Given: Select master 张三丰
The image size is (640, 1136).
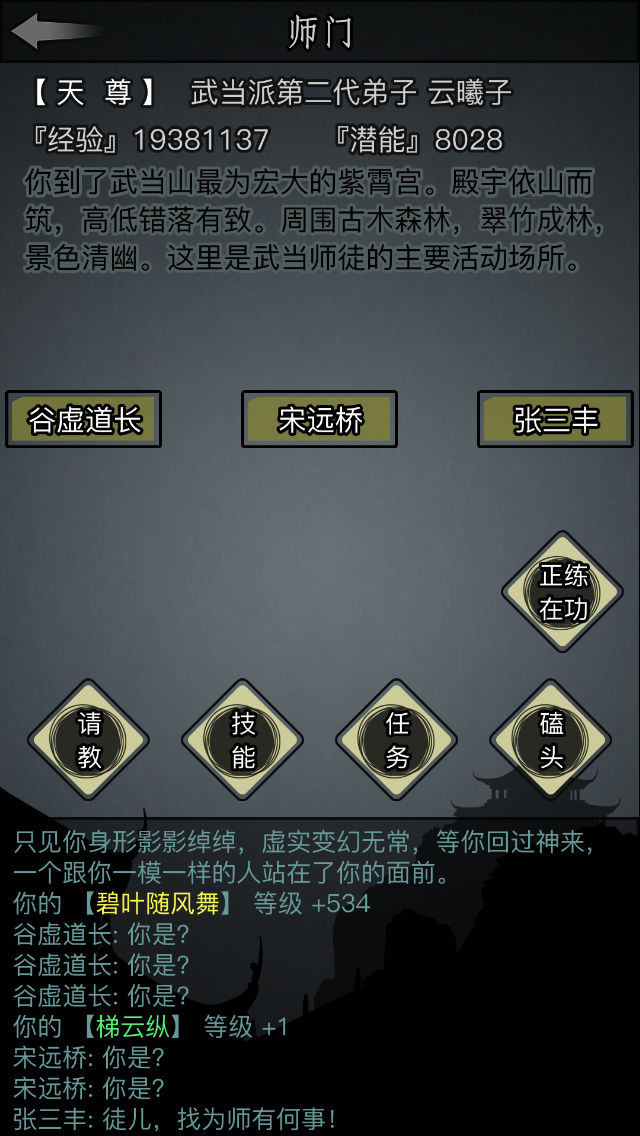Looking at the screenshot, I should pyautogui.click(x=555, y=419).
